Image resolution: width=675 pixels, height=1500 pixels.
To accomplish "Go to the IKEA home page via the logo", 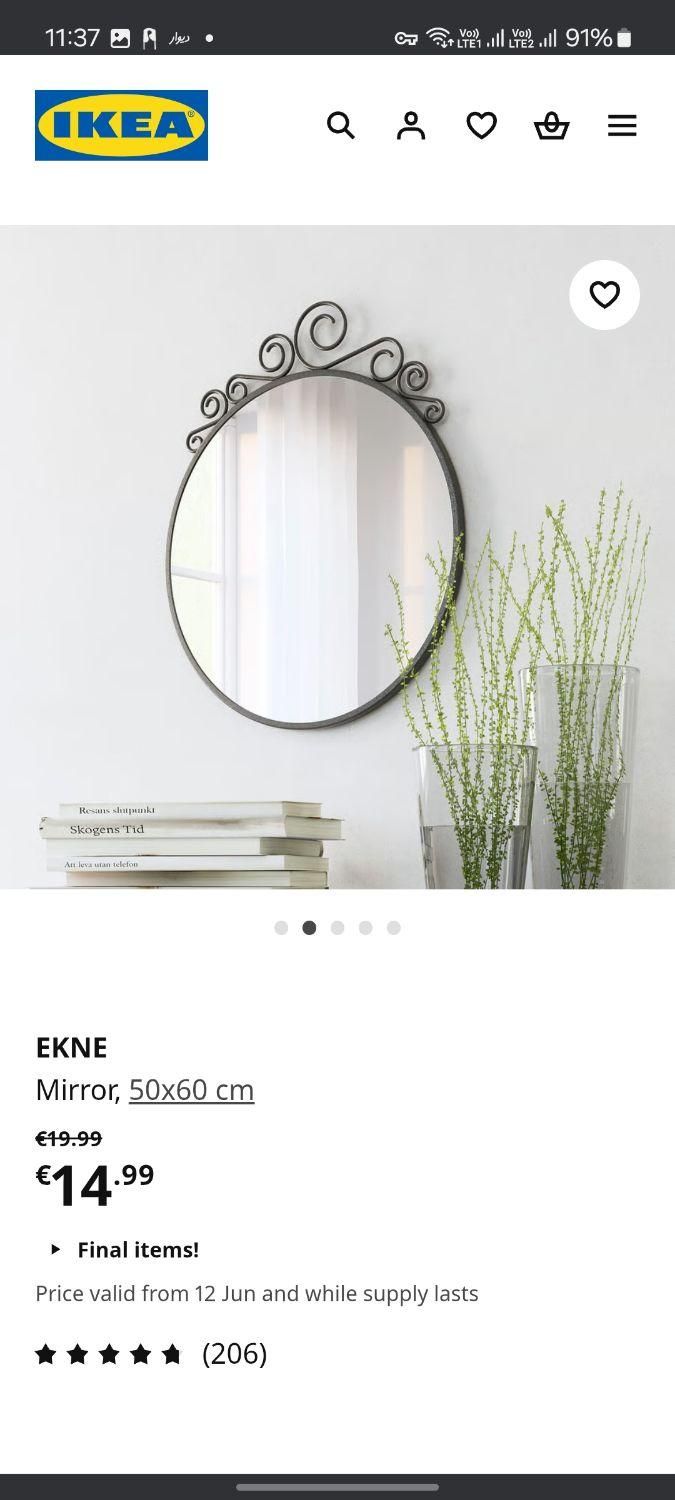I will 121,125.
